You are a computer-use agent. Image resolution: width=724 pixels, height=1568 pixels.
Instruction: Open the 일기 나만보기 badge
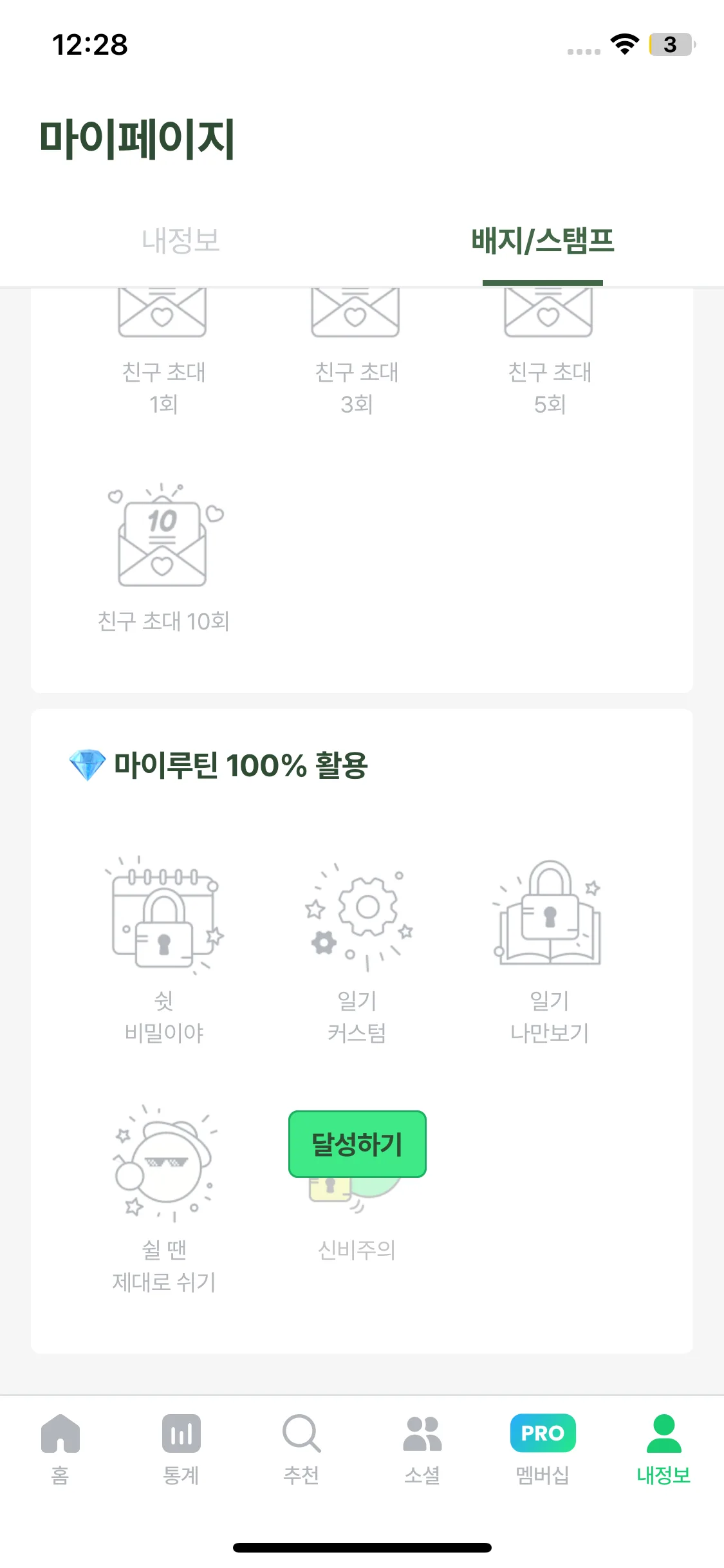click(549, 946)
